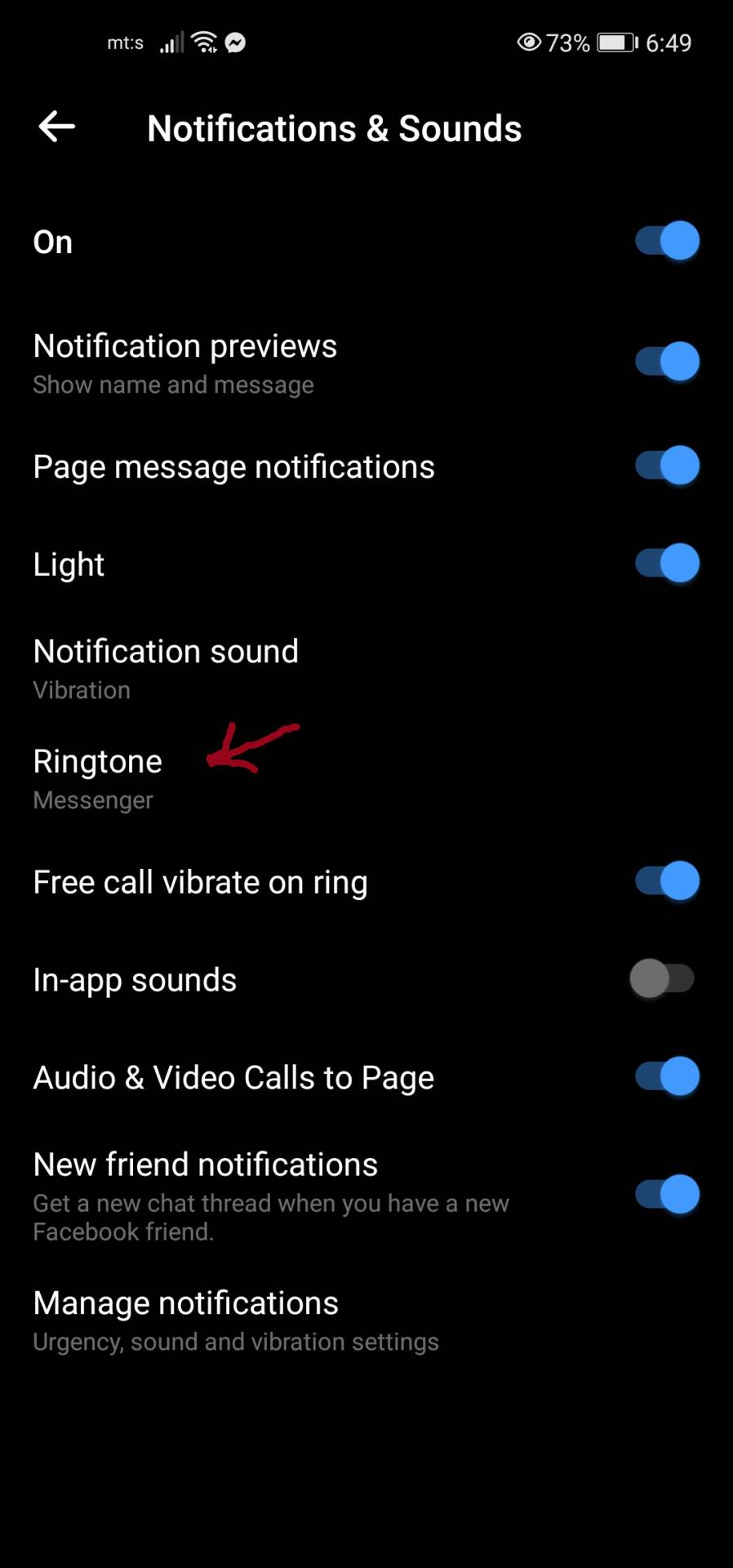
Task: Tap the 73% battery percentage text
Action: coord(568,42)
